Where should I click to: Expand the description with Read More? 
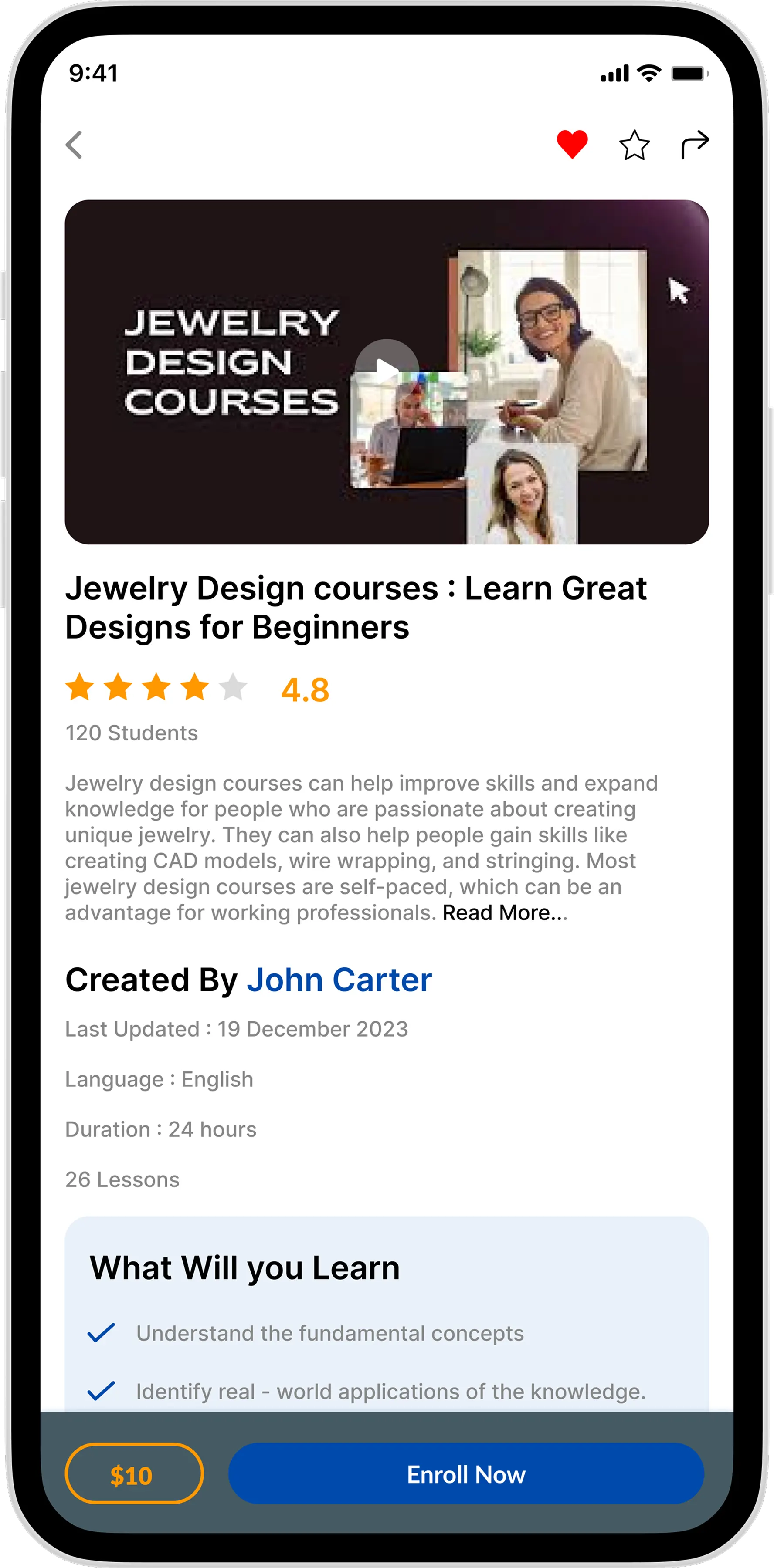tap(504, 913)
